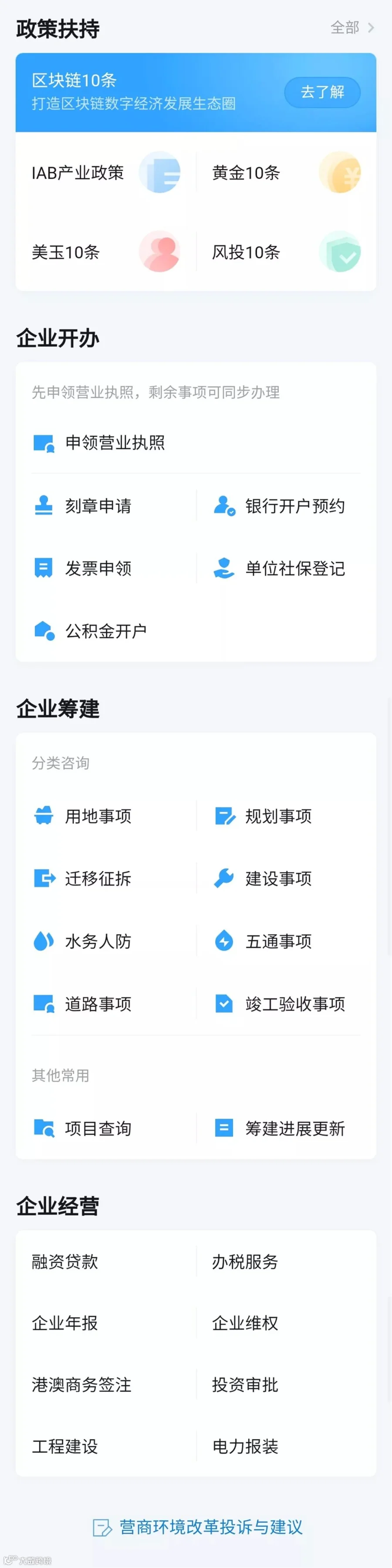This screenshot has height=1568, width=392.
Task: Tap the 去了解 button on blockchain banner
Action: pos(322,93)
